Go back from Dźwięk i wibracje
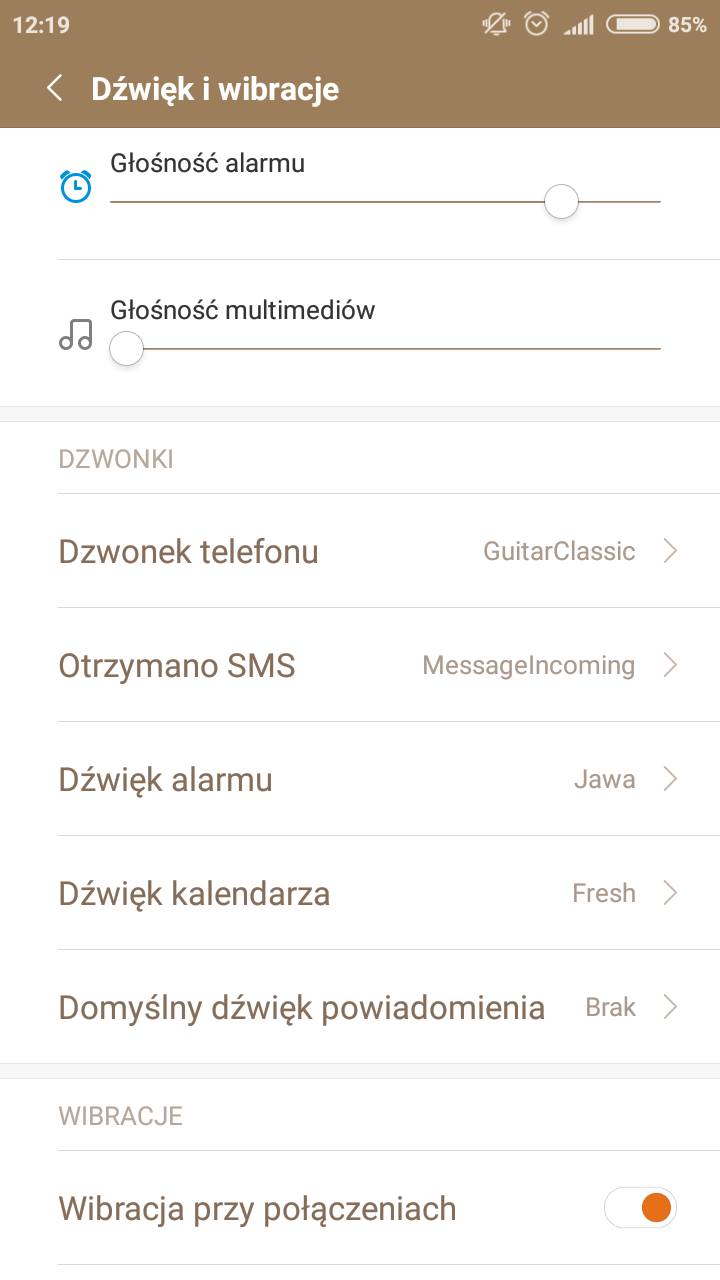Screen dimensions: 720x1280 pyautogui.click(x=55, y=89)
